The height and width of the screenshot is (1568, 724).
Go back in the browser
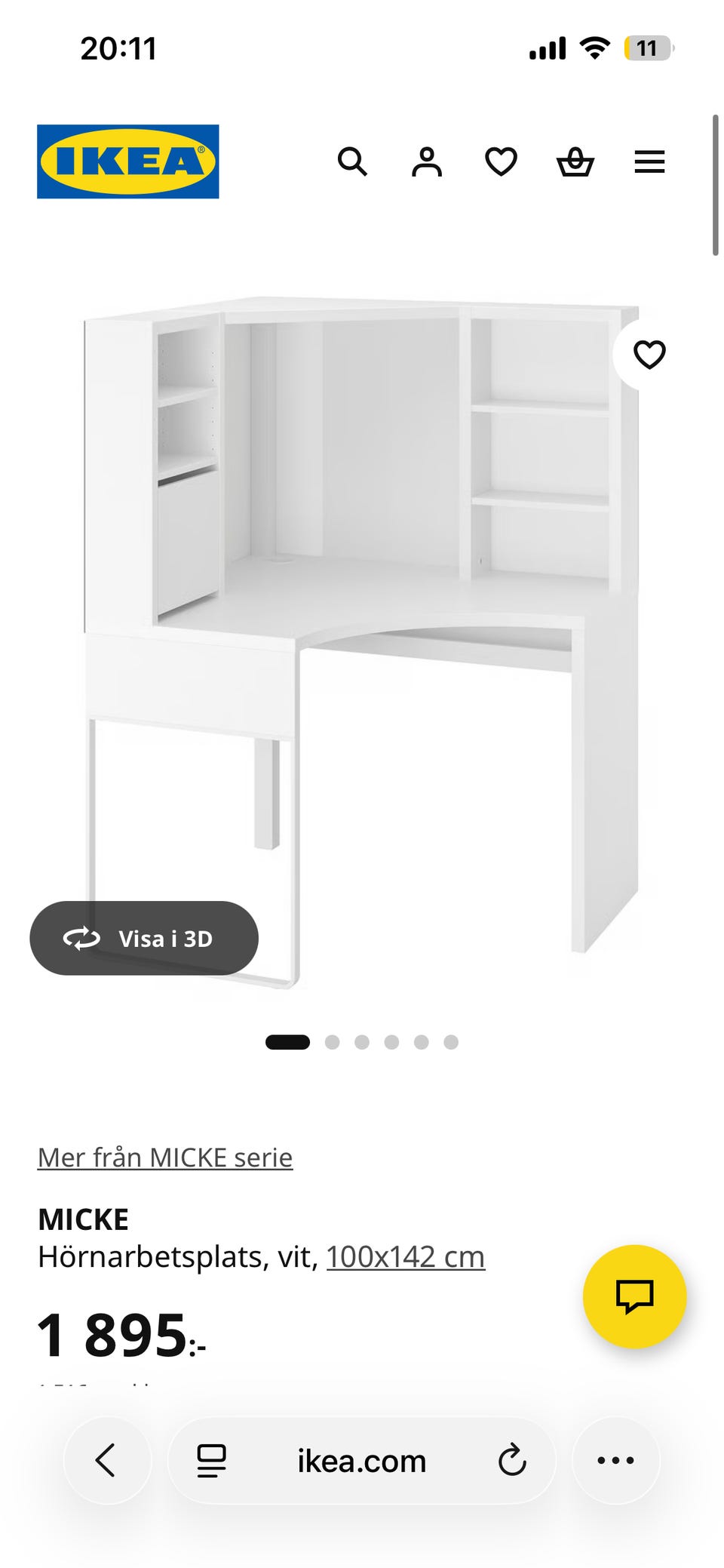[107, 1460]
